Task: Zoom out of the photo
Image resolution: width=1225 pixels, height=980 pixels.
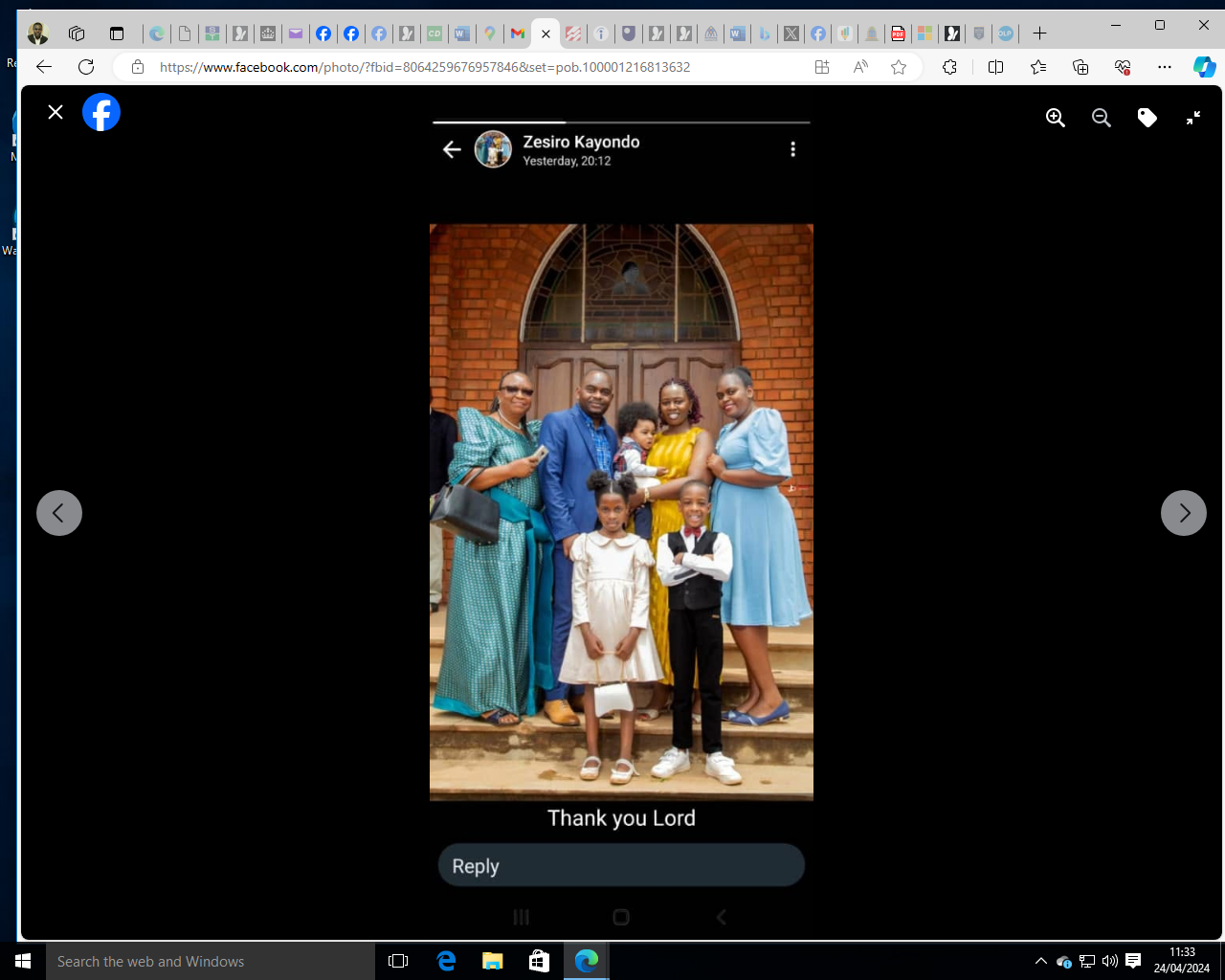Action: [1102, 118]
